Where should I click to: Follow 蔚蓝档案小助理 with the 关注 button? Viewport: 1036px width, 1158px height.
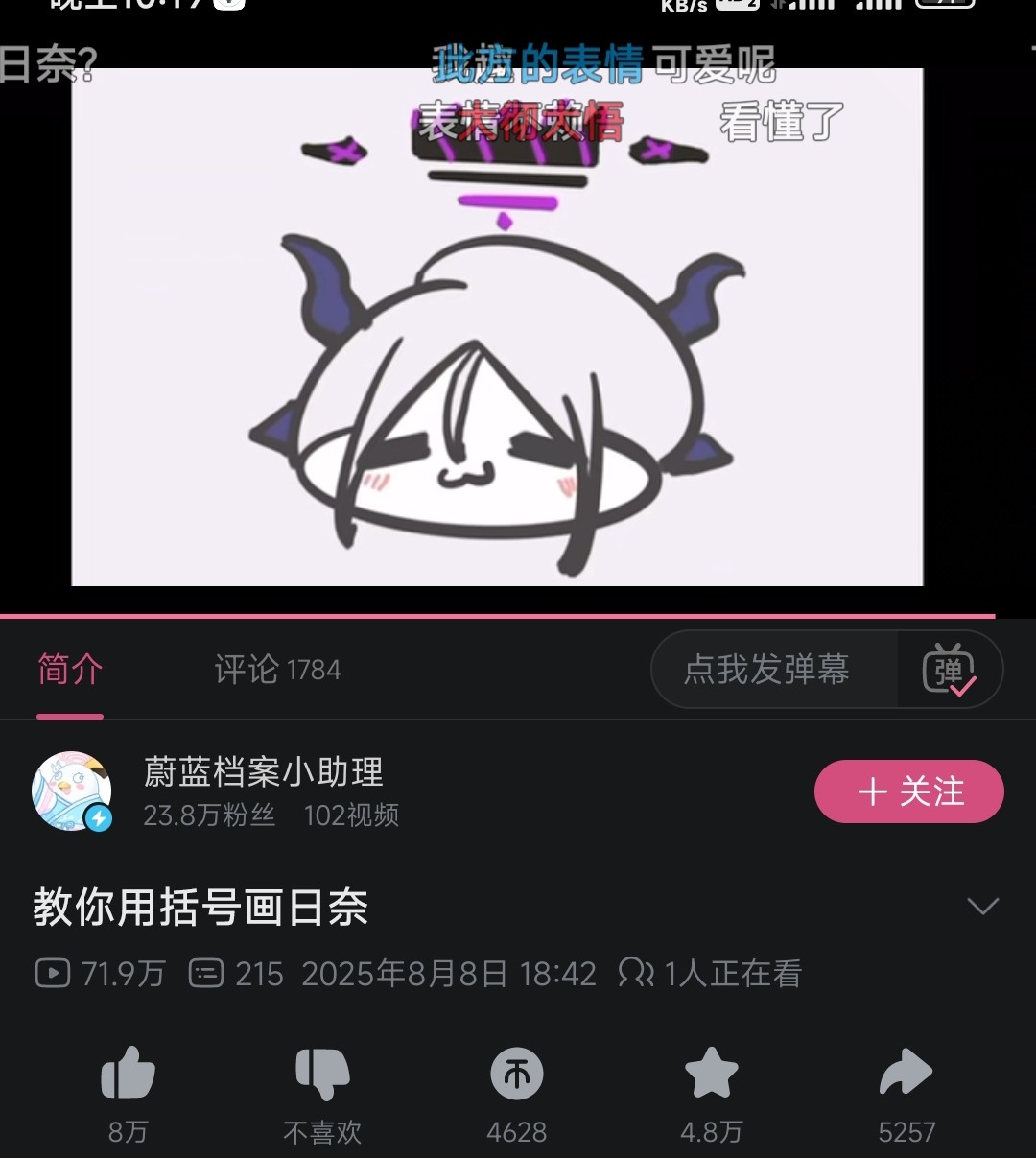908,792
